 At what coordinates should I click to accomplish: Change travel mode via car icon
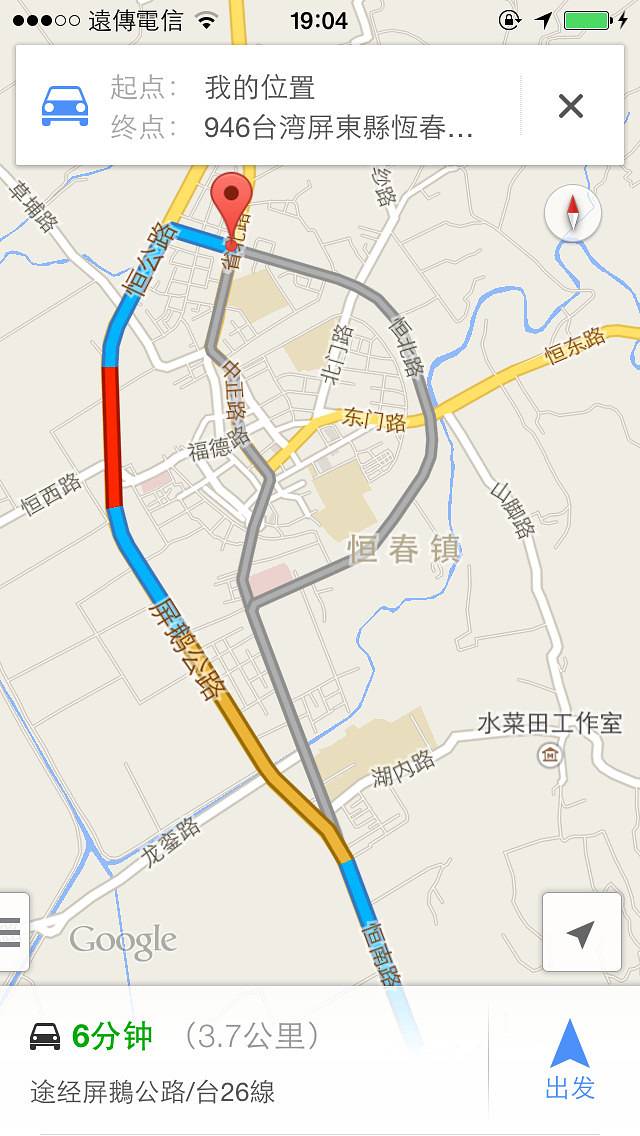(65, 106)
